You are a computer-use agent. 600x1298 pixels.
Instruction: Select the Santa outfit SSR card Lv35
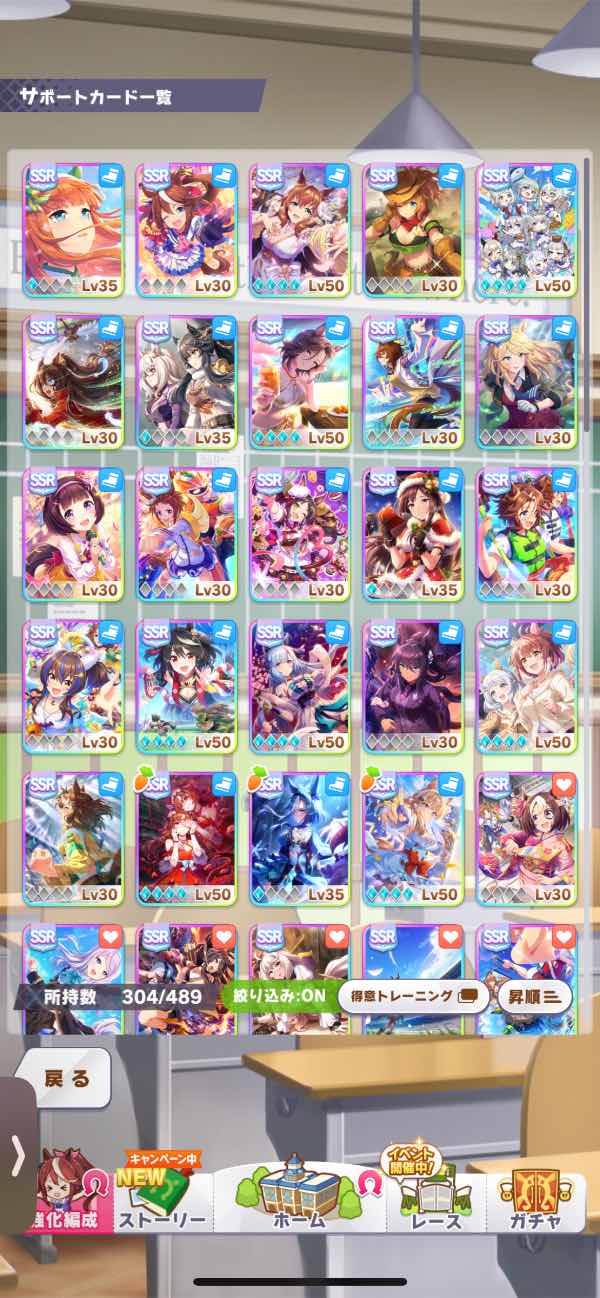coord(413,537)
